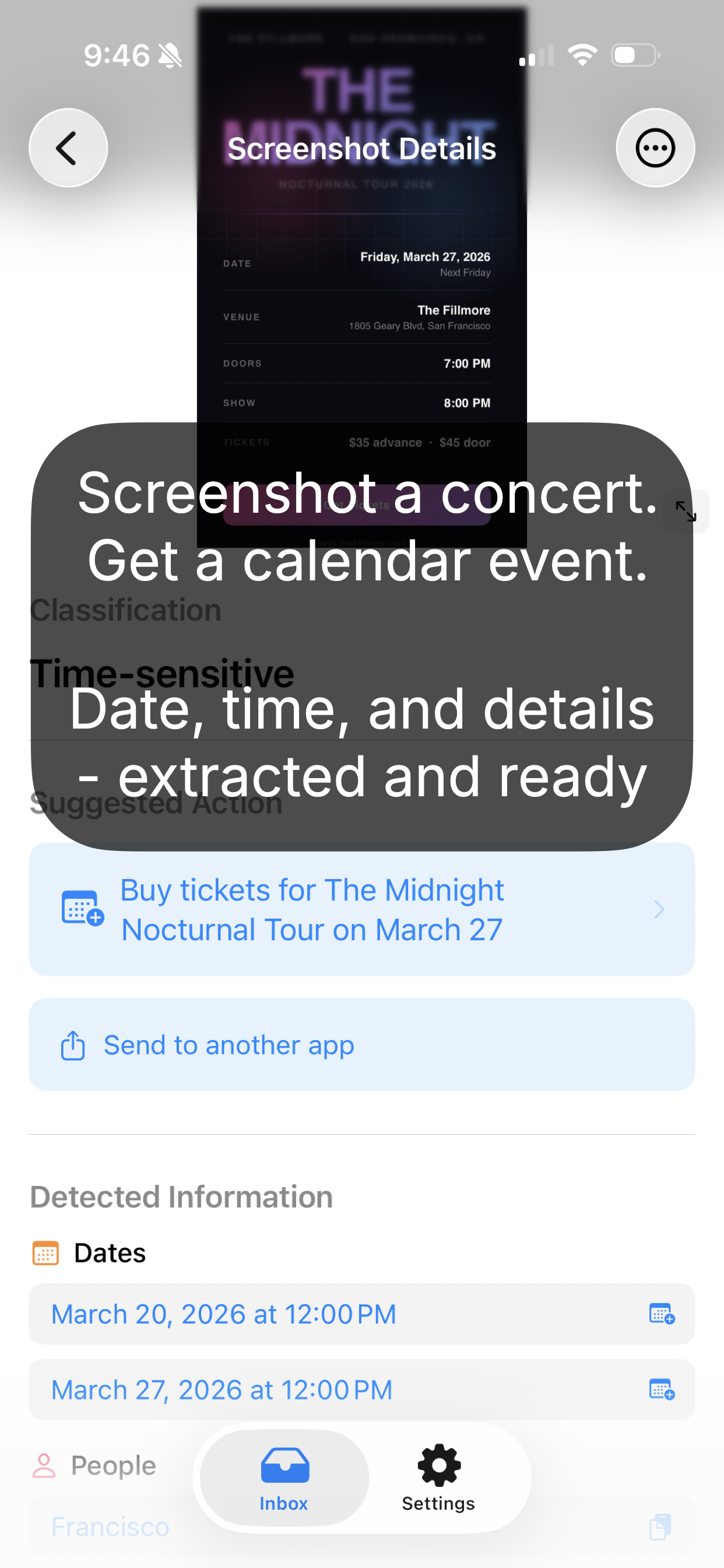724x1568 pixels.
Task: Open the ellipsis more-options icon
Action: point(655,148)
